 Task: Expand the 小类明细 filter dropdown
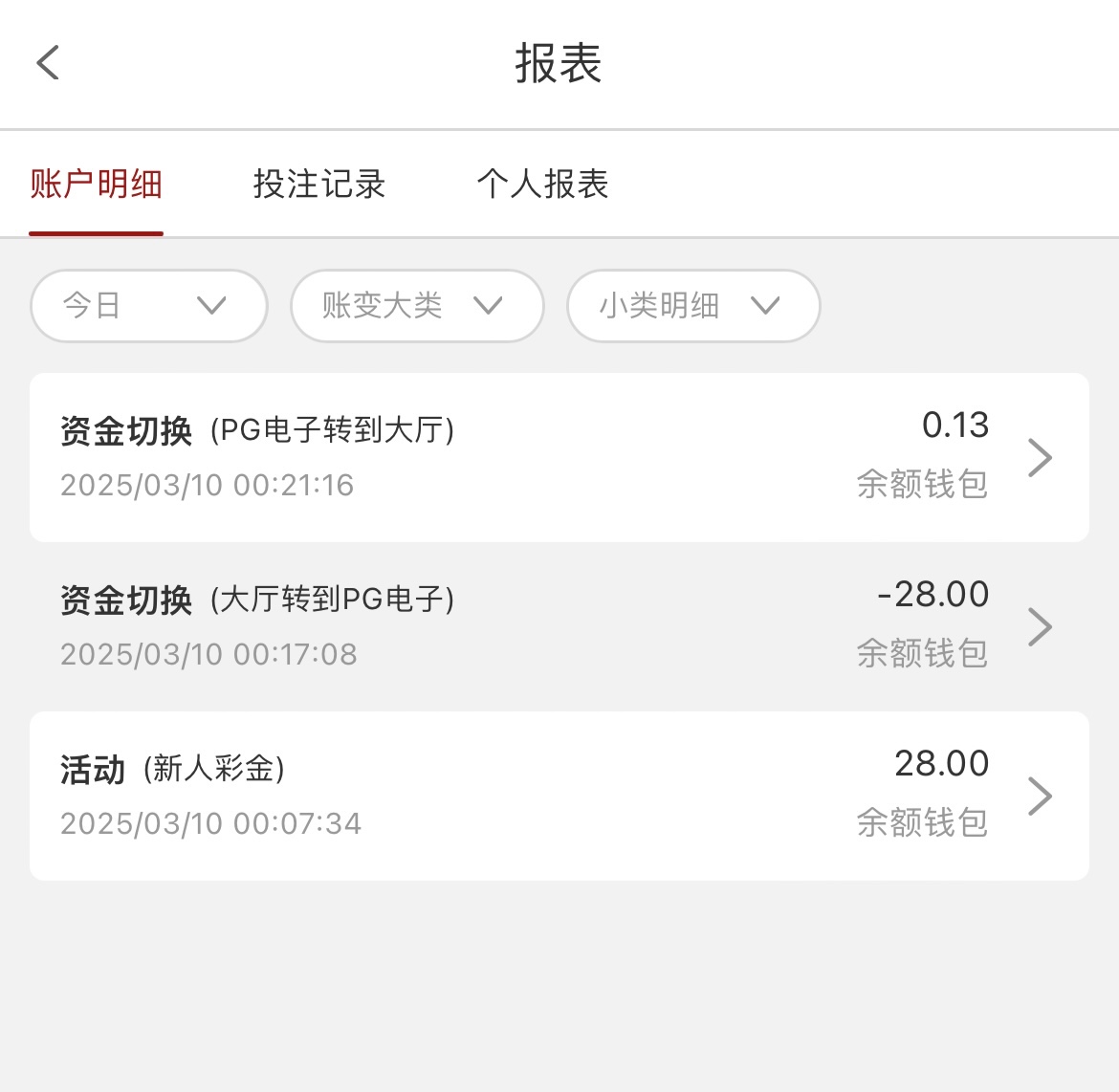click(693, 306)
